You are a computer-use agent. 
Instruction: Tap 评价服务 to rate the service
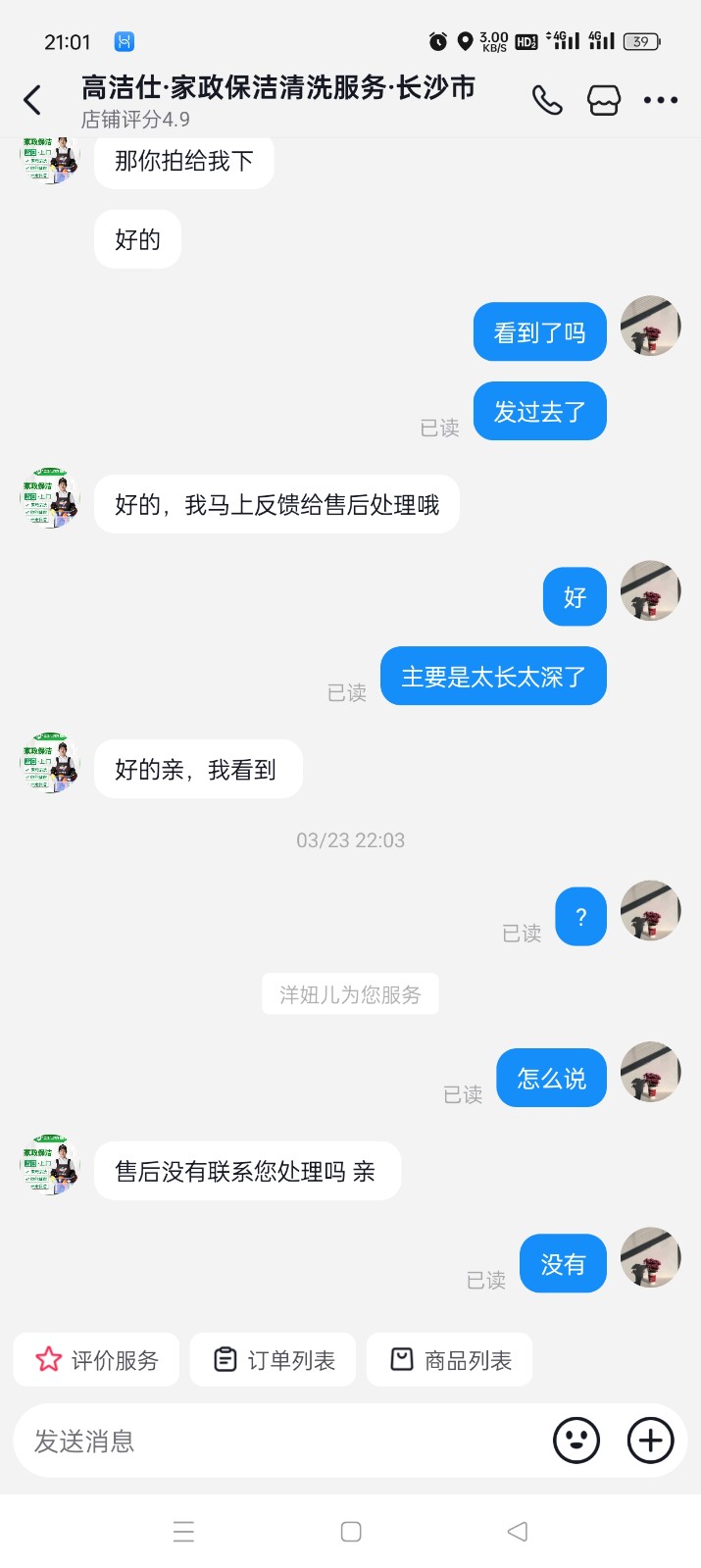click(x=96, y=1359)
